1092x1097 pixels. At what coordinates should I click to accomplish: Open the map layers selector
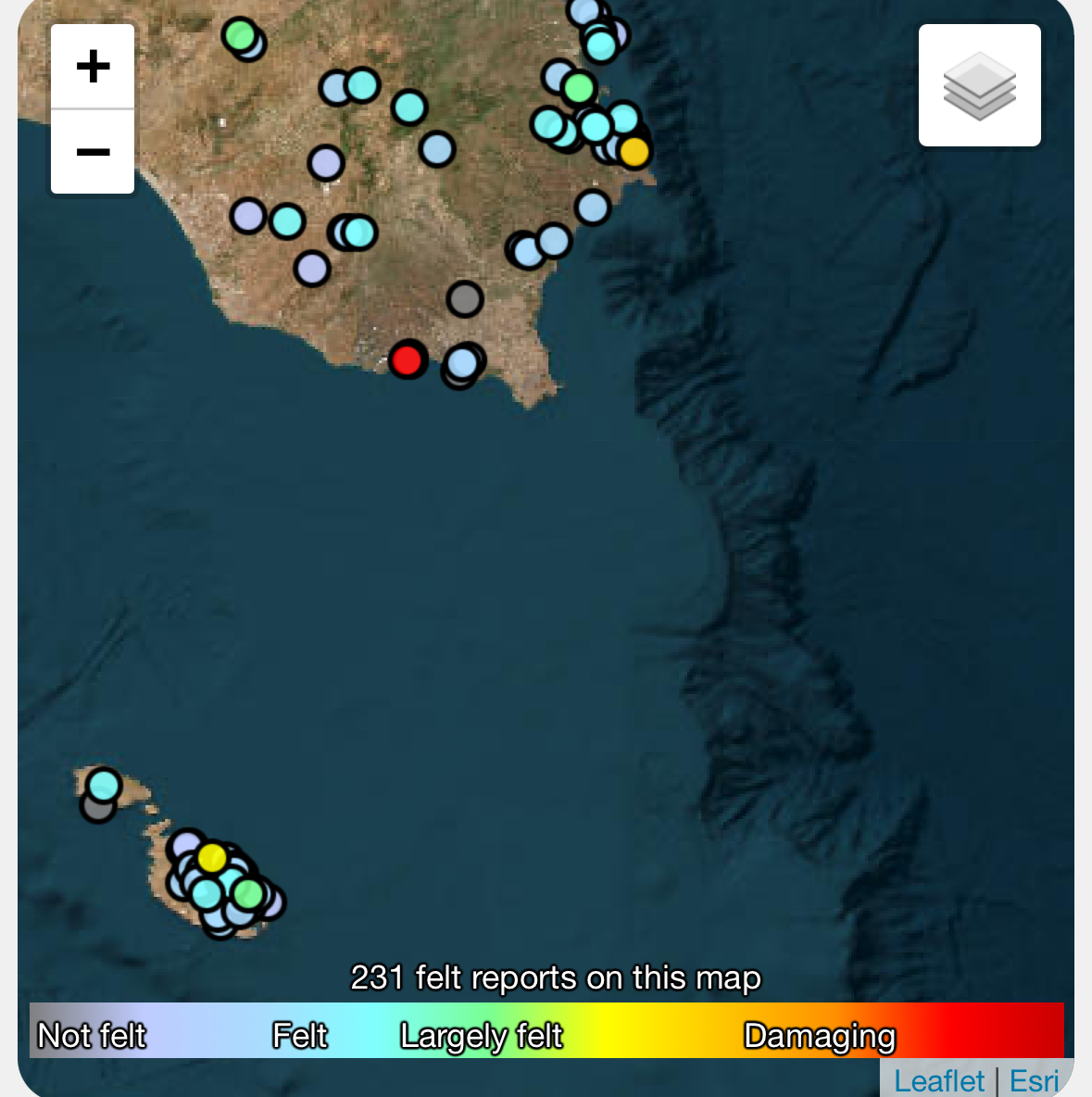point(979,85)
